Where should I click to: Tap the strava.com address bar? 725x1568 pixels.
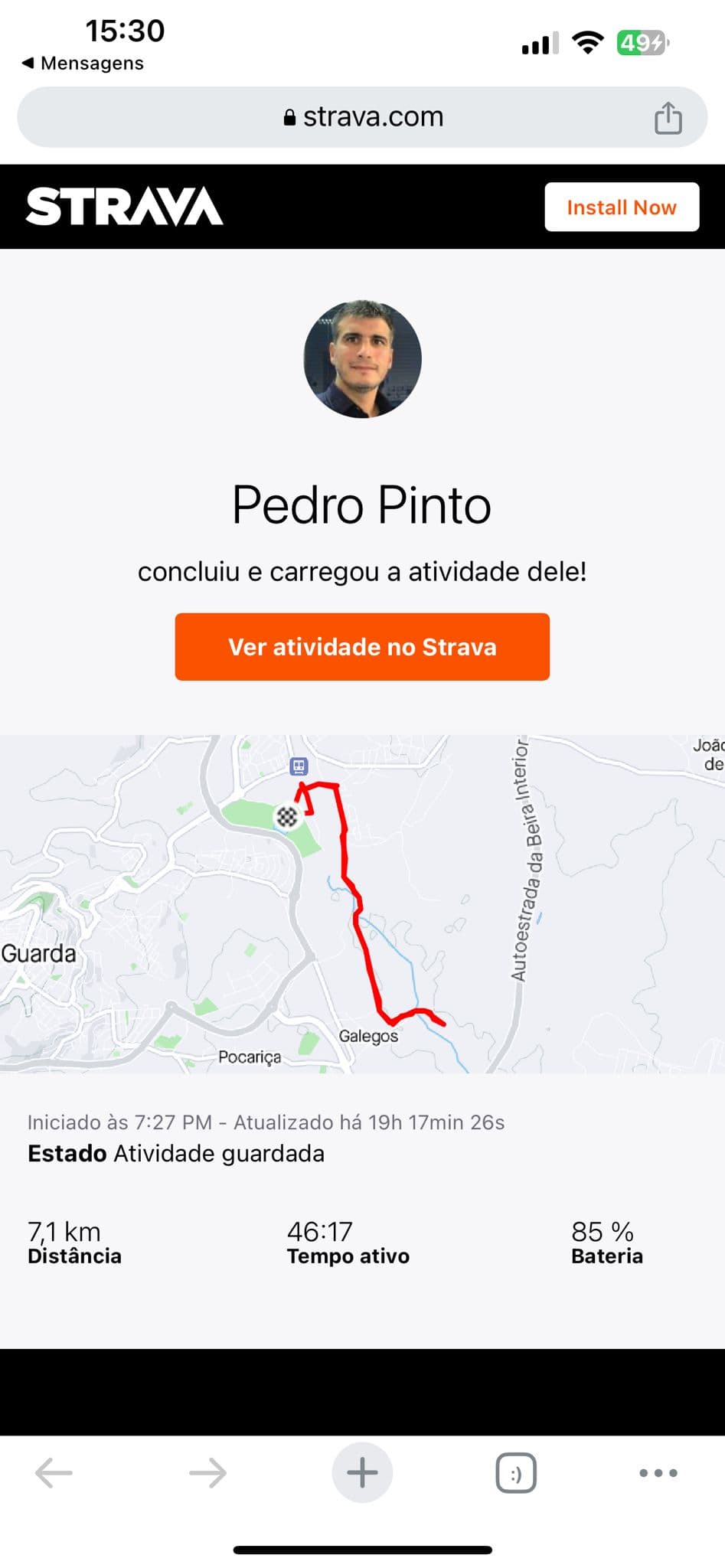[x=363, y=117]
